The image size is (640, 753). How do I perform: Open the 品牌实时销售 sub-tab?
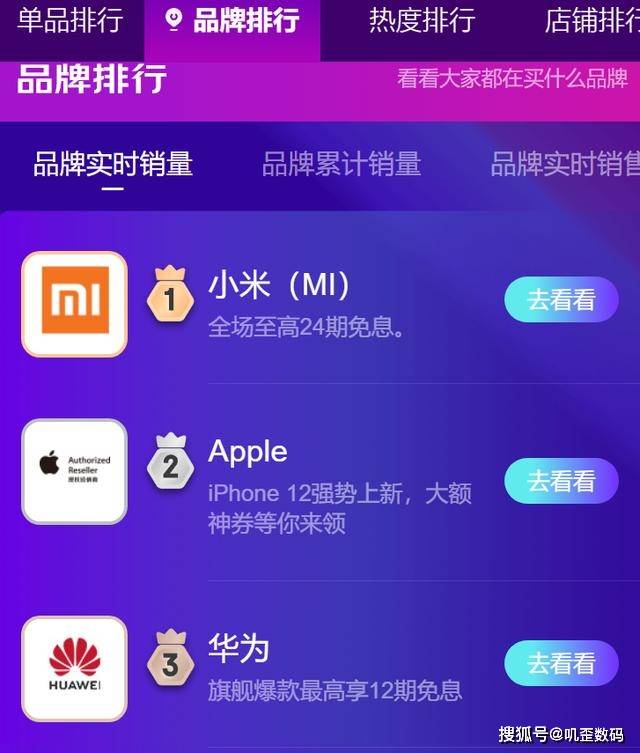(564, 164)
